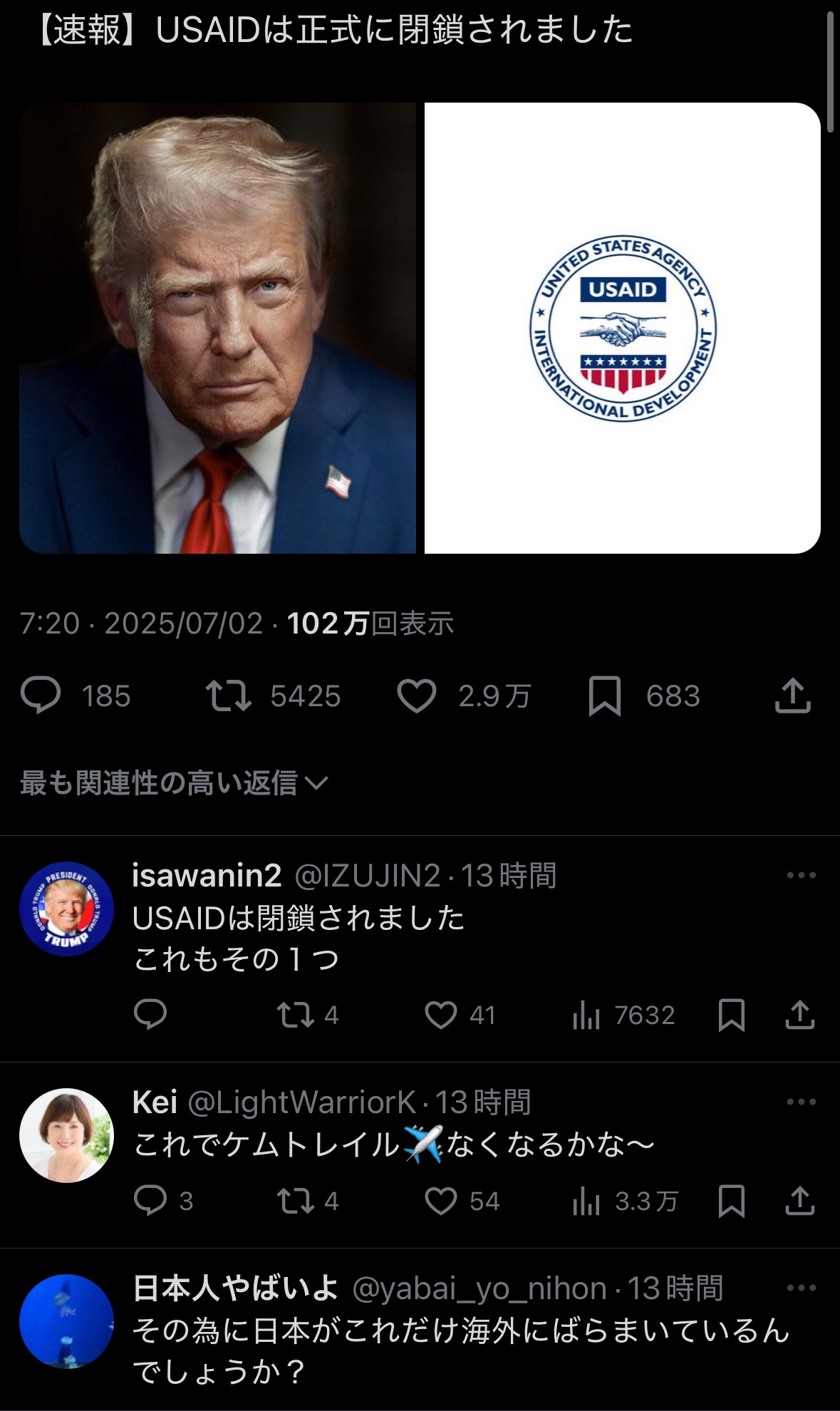This screenshot has height=1411, width=840.
Task: Open the portrait photo in the post
Action: click(x=217, y=328)
